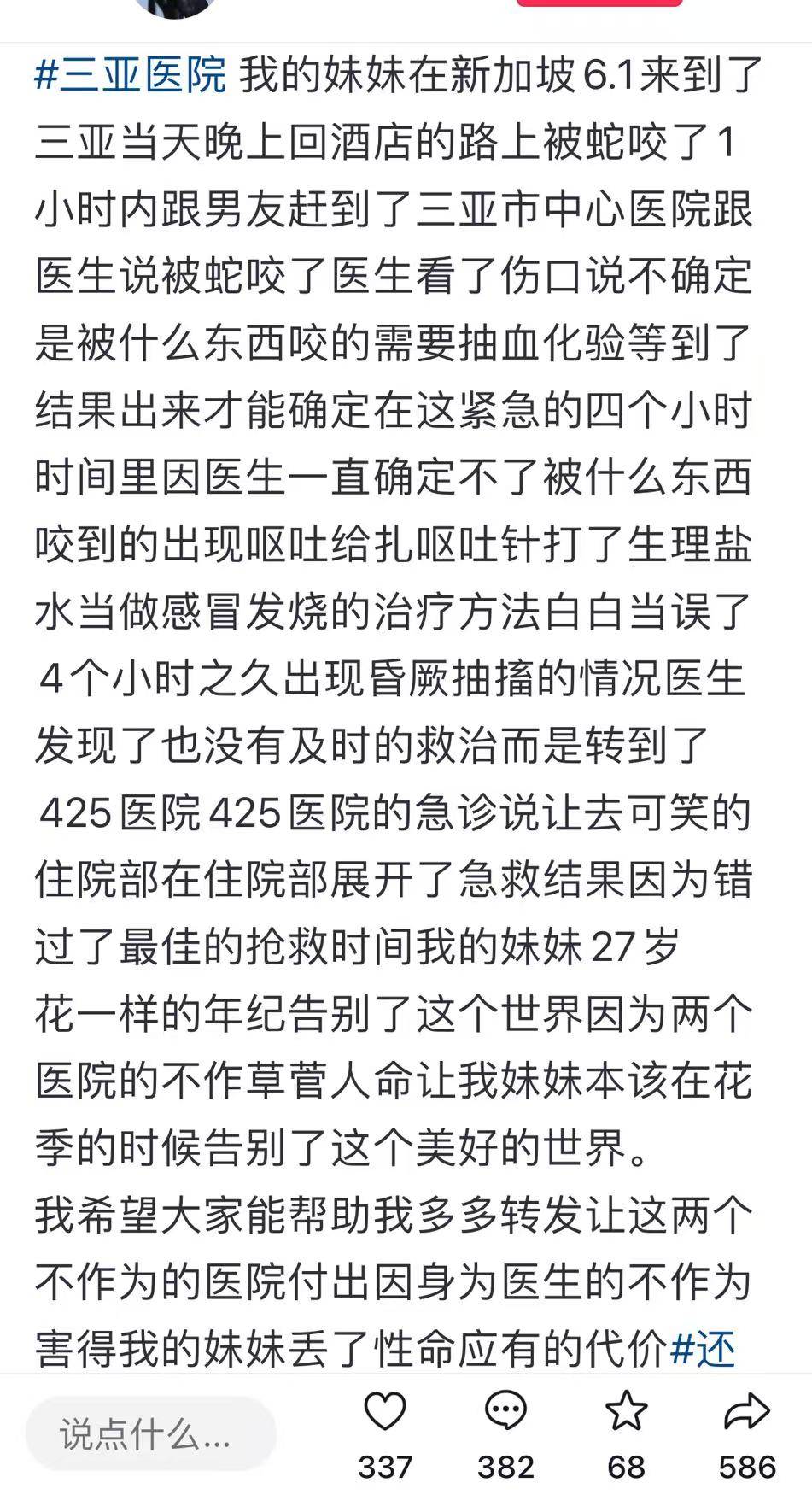812x1512 pixels.
Task: Share the post using the arrow icon
Action: (746, 1410)
